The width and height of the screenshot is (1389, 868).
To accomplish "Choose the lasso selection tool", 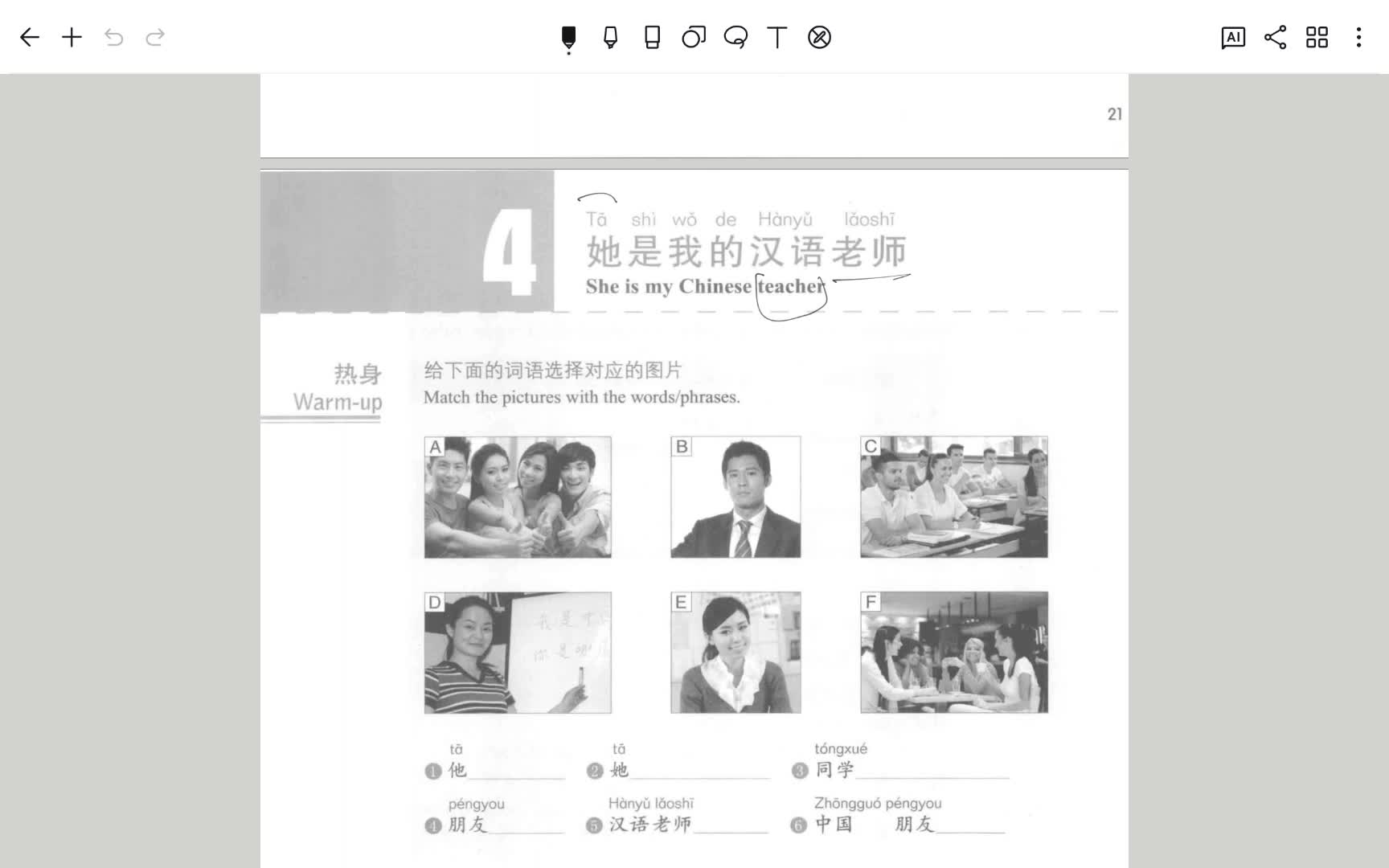I will 735,38.
